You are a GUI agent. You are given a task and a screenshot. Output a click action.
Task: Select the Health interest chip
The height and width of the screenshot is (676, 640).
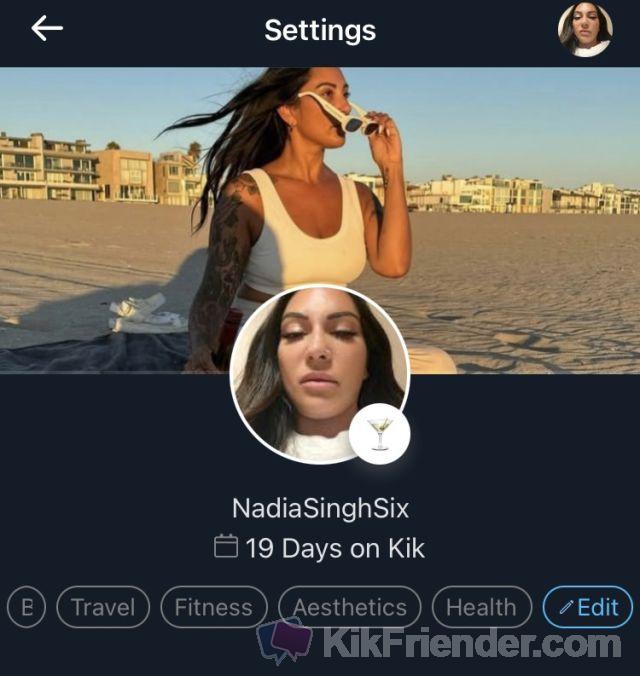[481, 607]
